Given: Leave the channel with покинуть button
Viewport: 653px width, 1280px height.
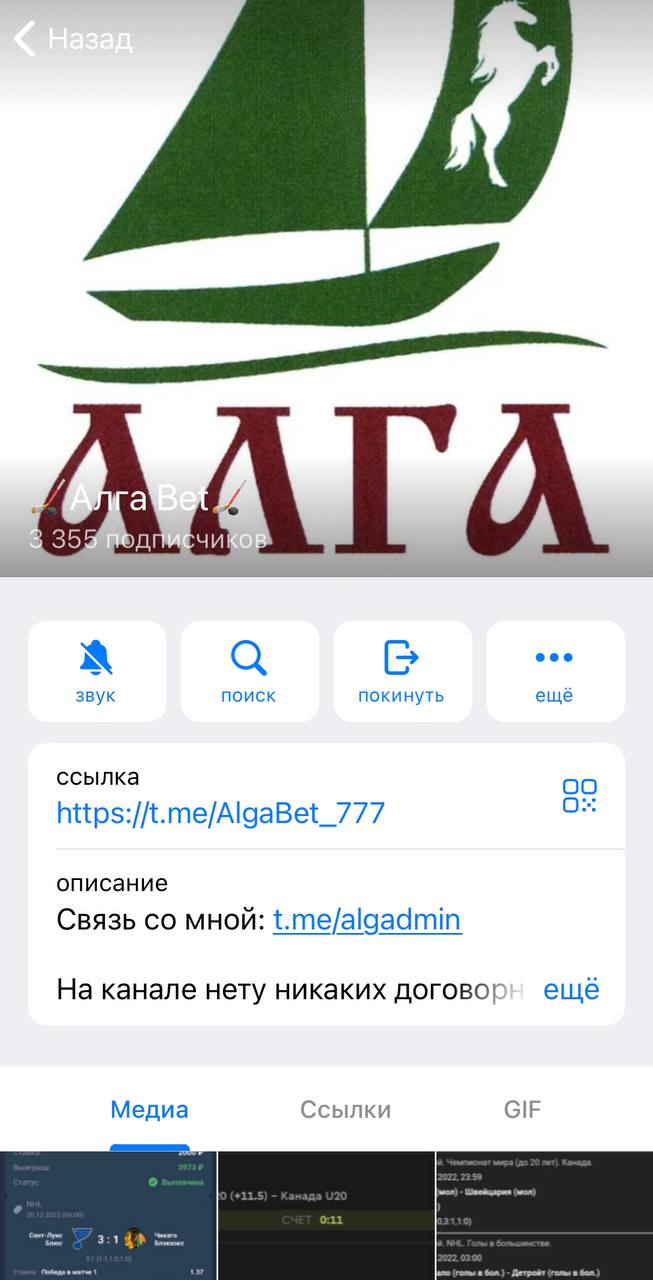Looking at the screenshot, I should (x=402, y=671).
